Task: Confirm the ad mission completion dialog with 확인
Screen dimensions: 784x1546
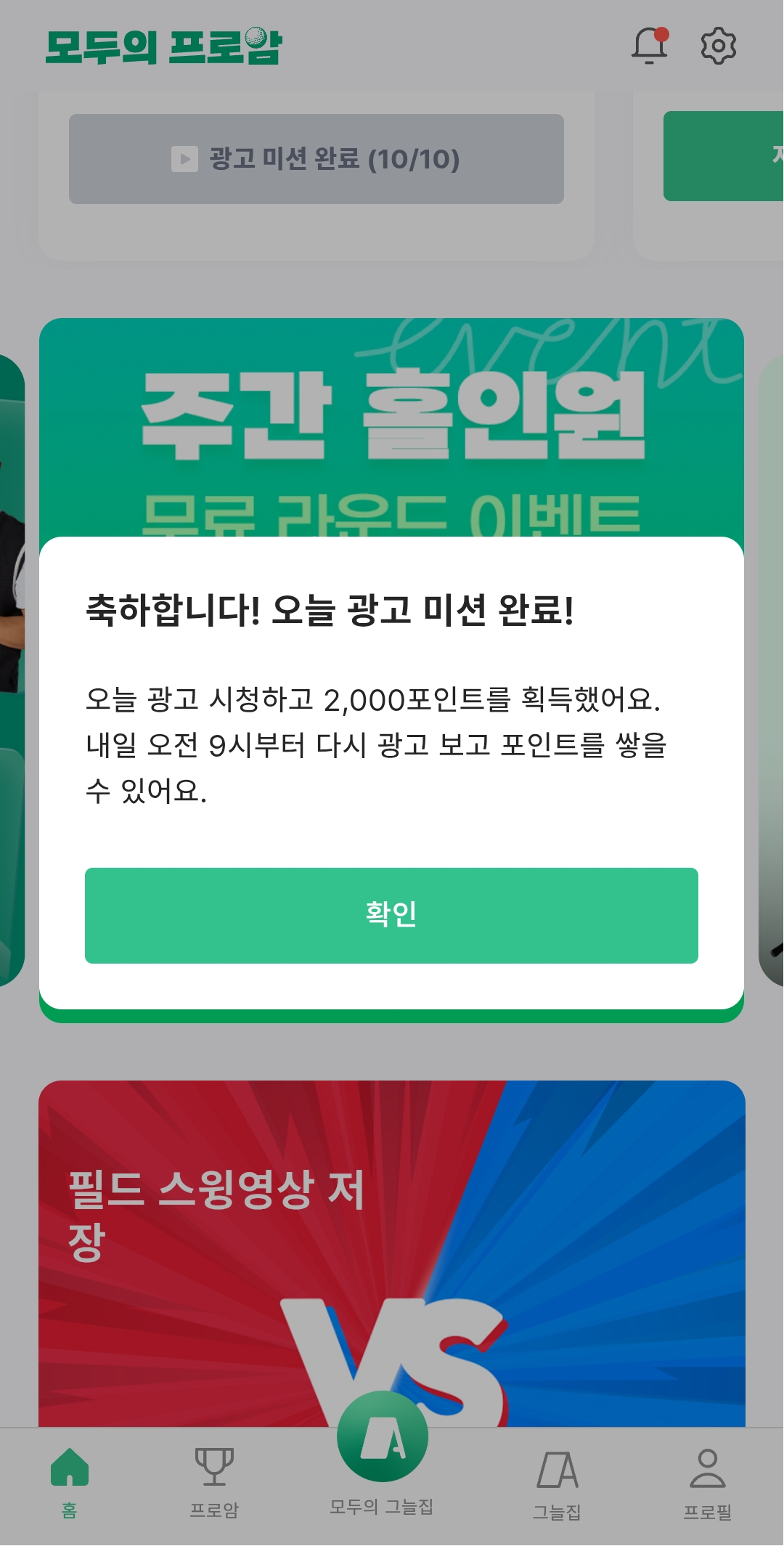Action: 391,915
